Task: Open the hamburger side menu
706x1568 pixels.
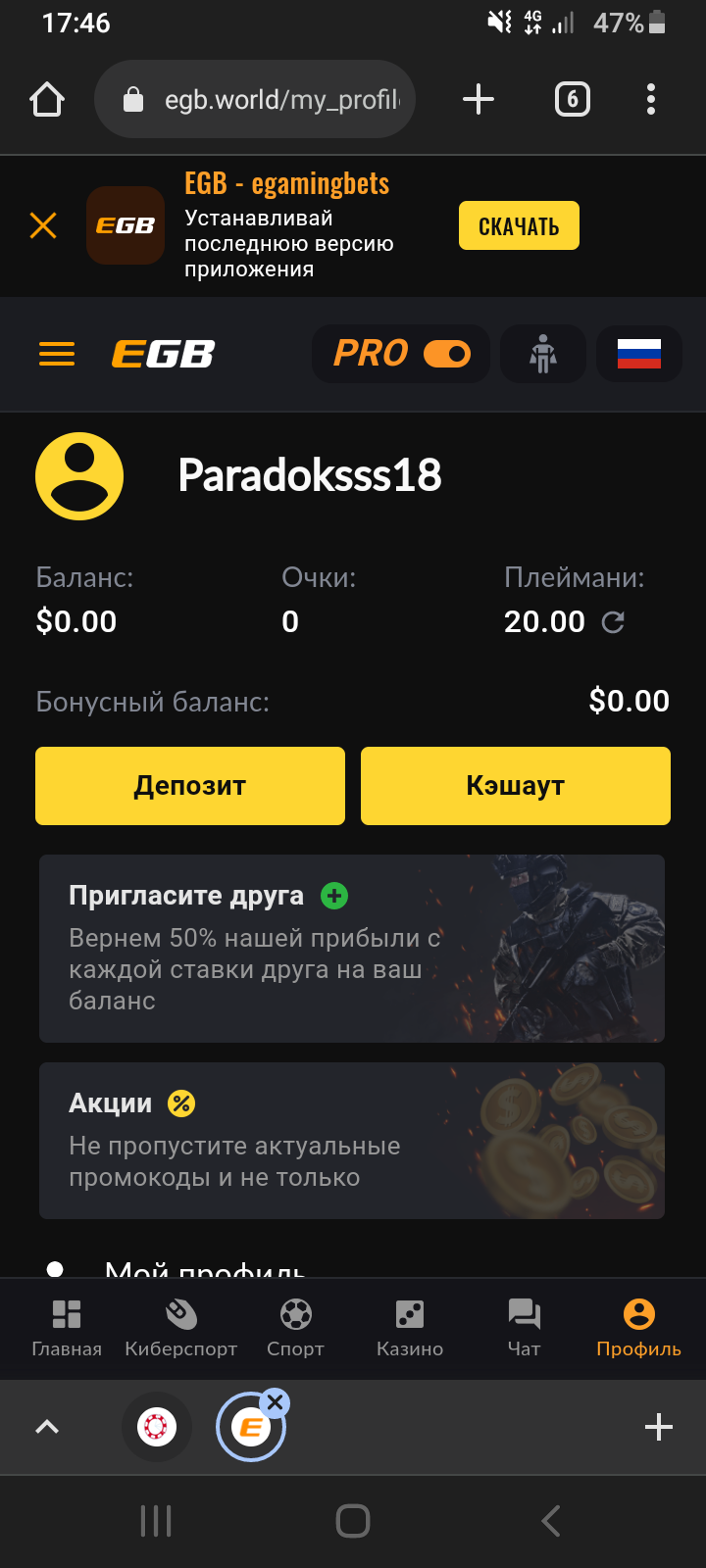Action: [x=57, y=354]
